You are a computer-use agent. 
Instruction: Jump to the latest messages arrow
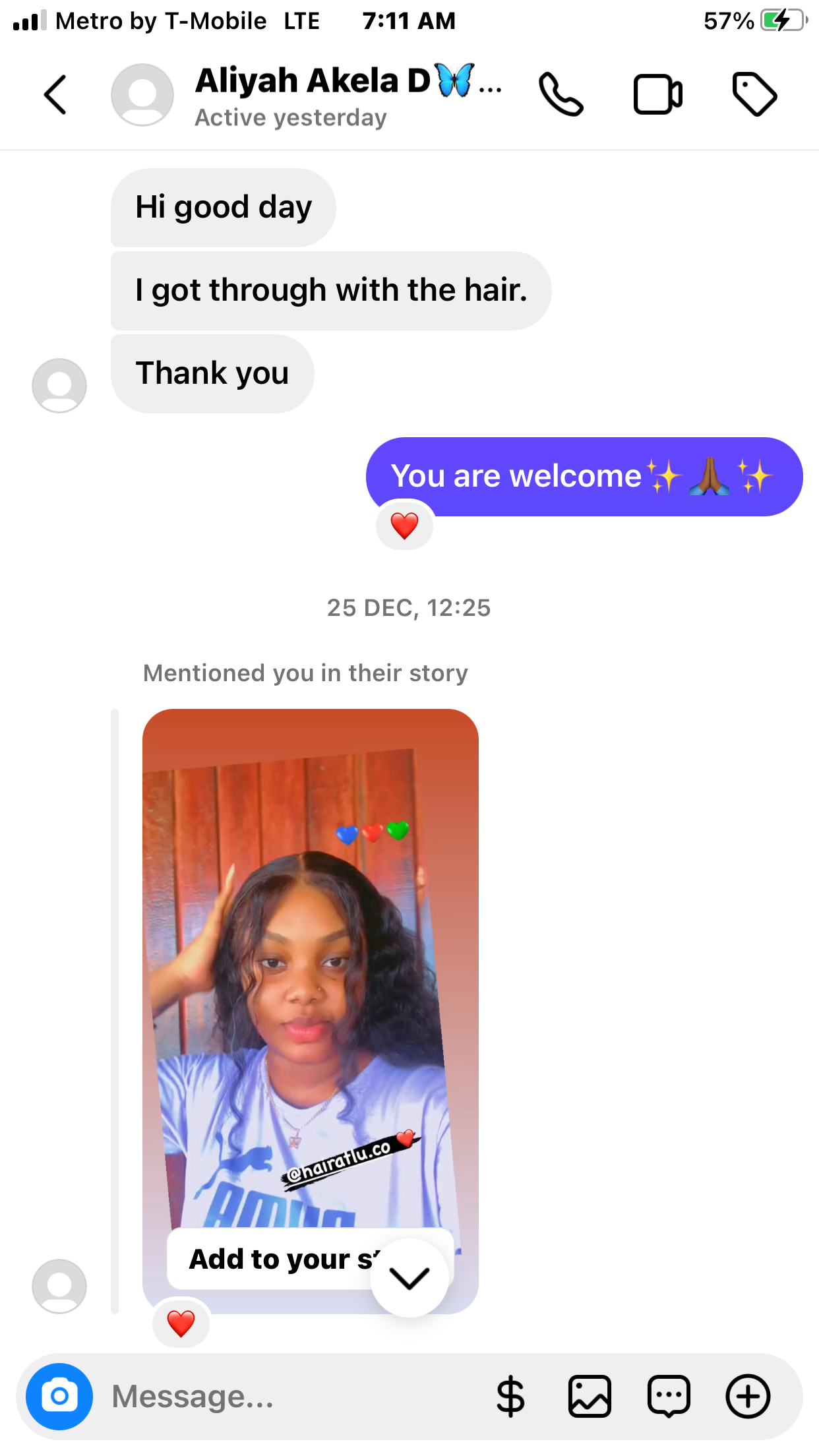point(409,1278)
